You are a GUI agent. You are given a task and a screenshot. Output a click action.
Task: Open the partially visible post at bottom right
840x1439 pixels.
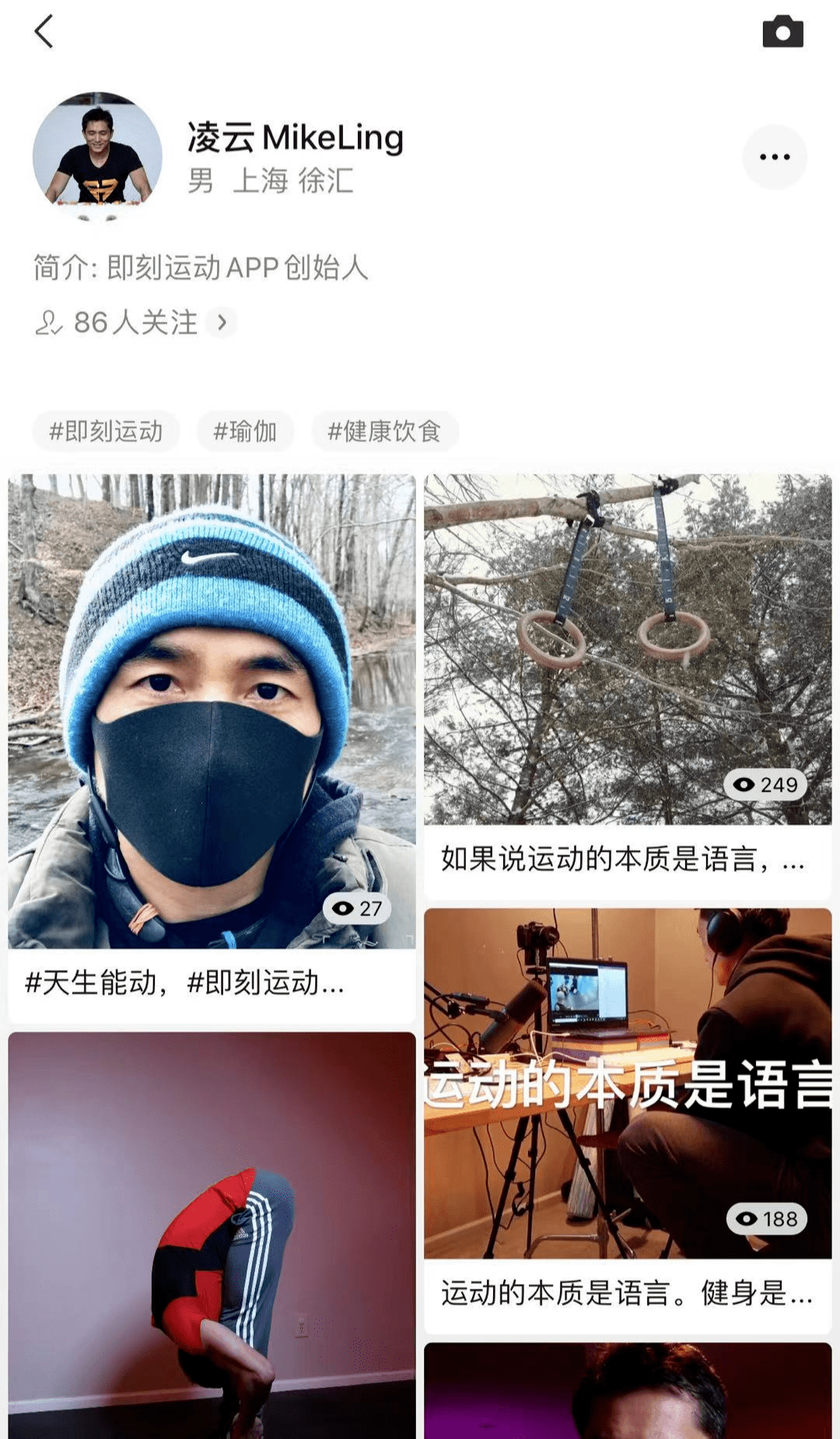[x=627, y=1392]
